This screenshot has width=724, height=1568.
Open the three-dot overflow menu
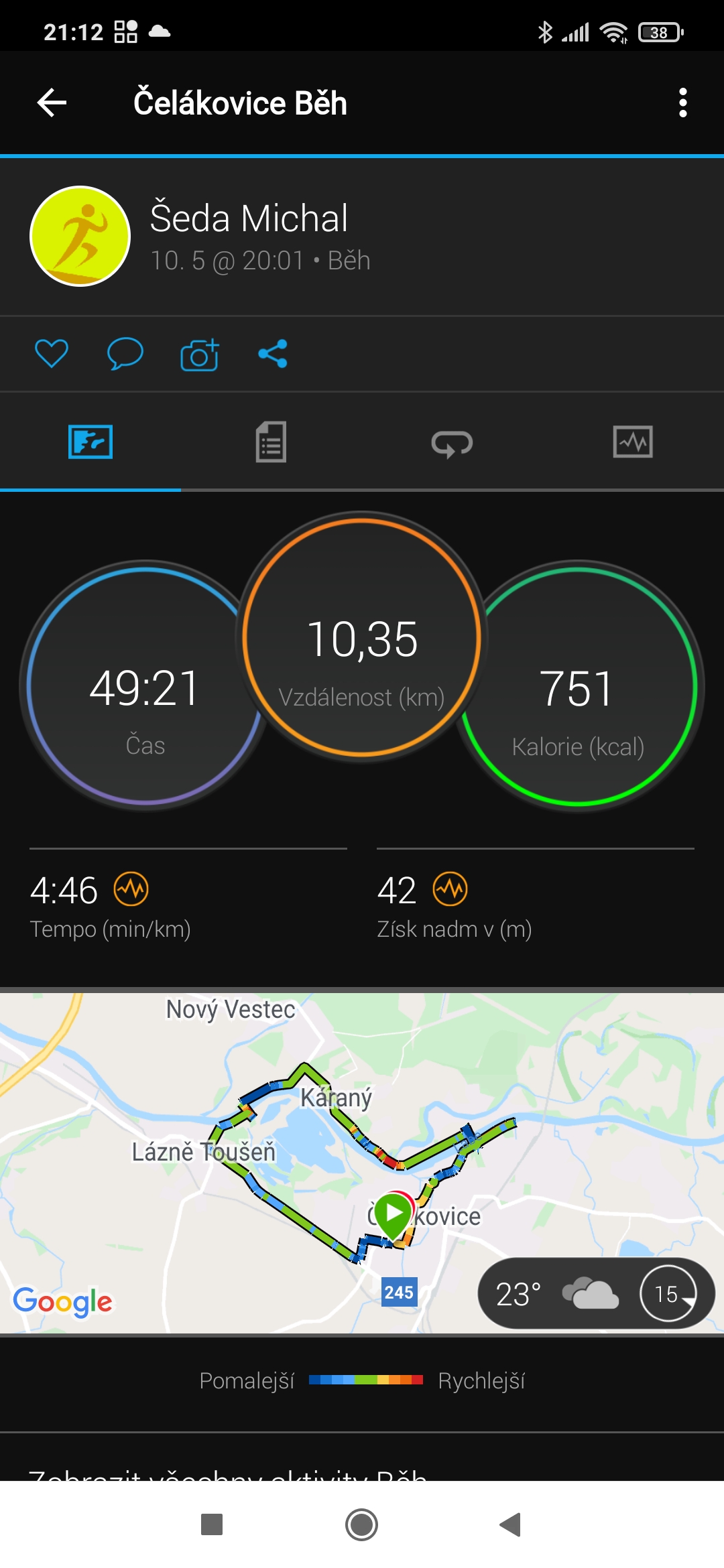click(x=682, y=103)
